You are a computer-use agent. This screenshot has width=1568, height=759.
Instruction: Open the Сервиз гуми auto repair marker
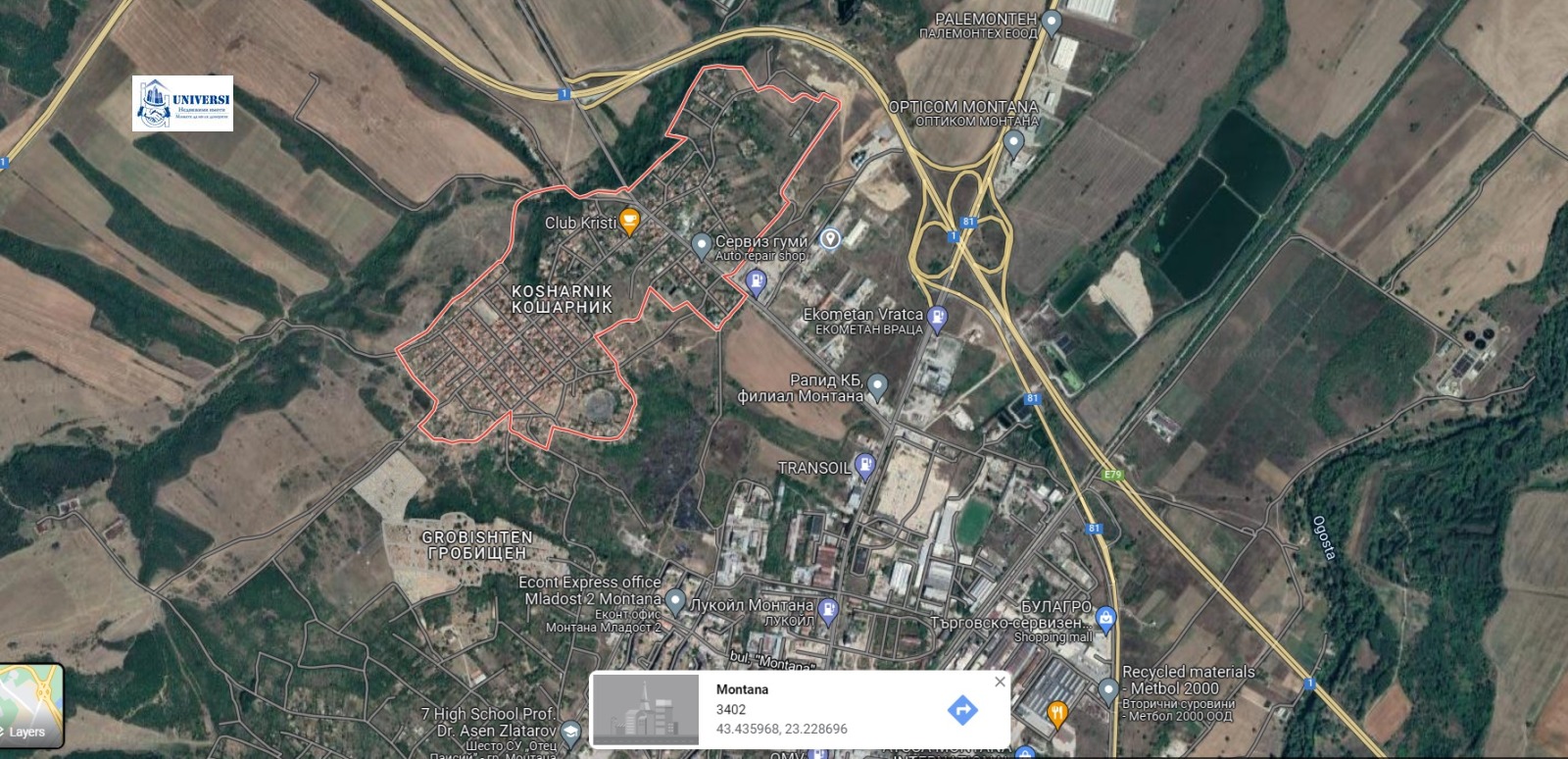(x=701, y=244)
